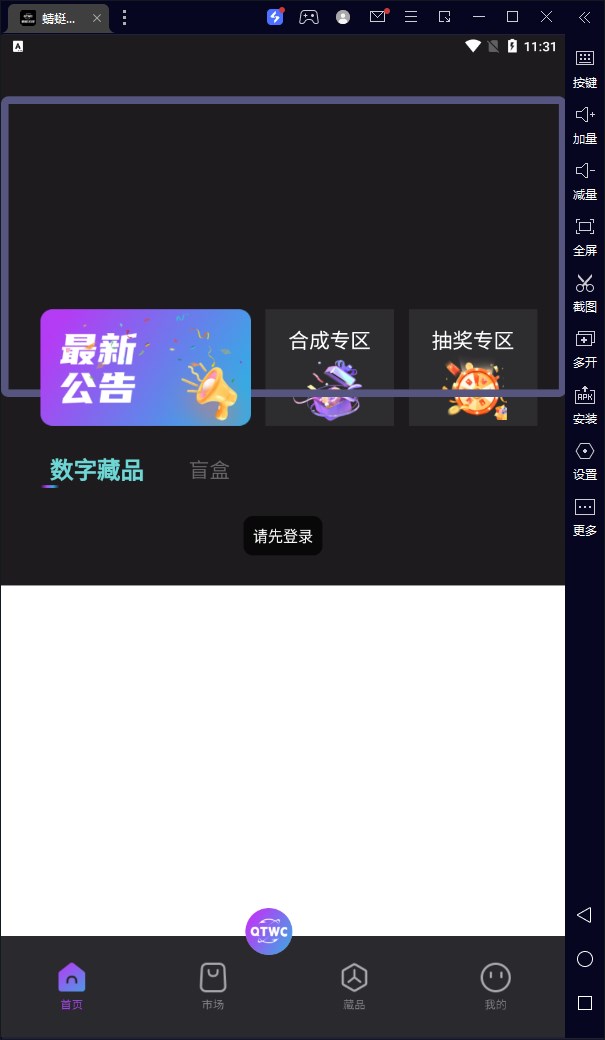Switch to the 盲盒 tab
605x1040 pixels.
(210, 470)
